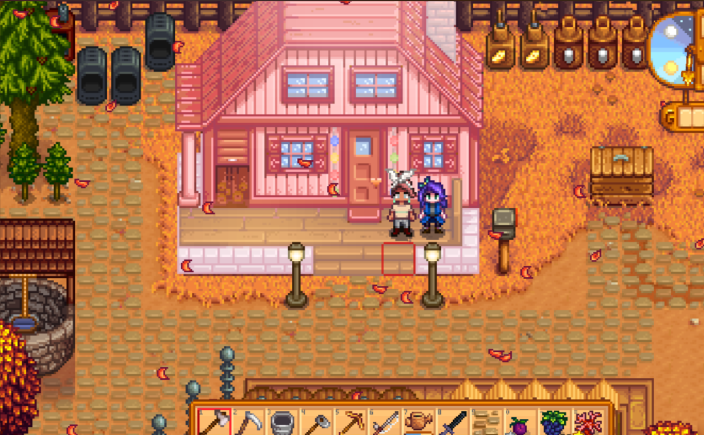Tap the day and time clock
704x435 pixels.
click(x=677, y=45)
